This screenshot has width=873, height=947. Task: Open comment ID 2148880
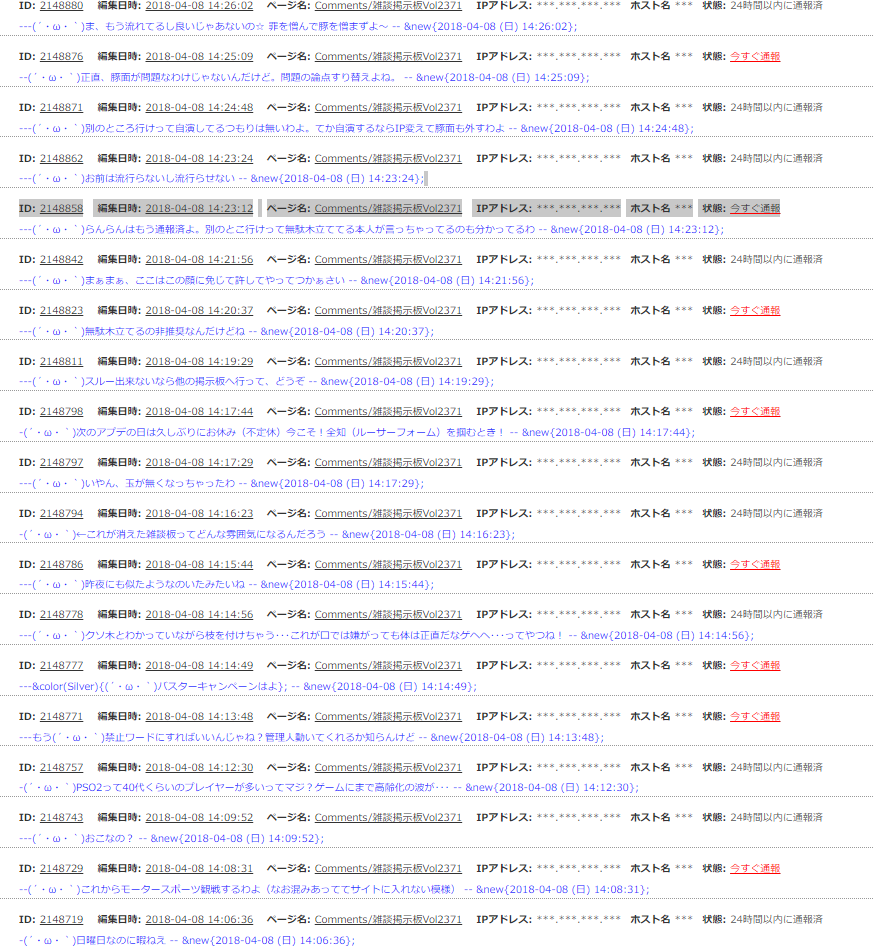[61, 6]
